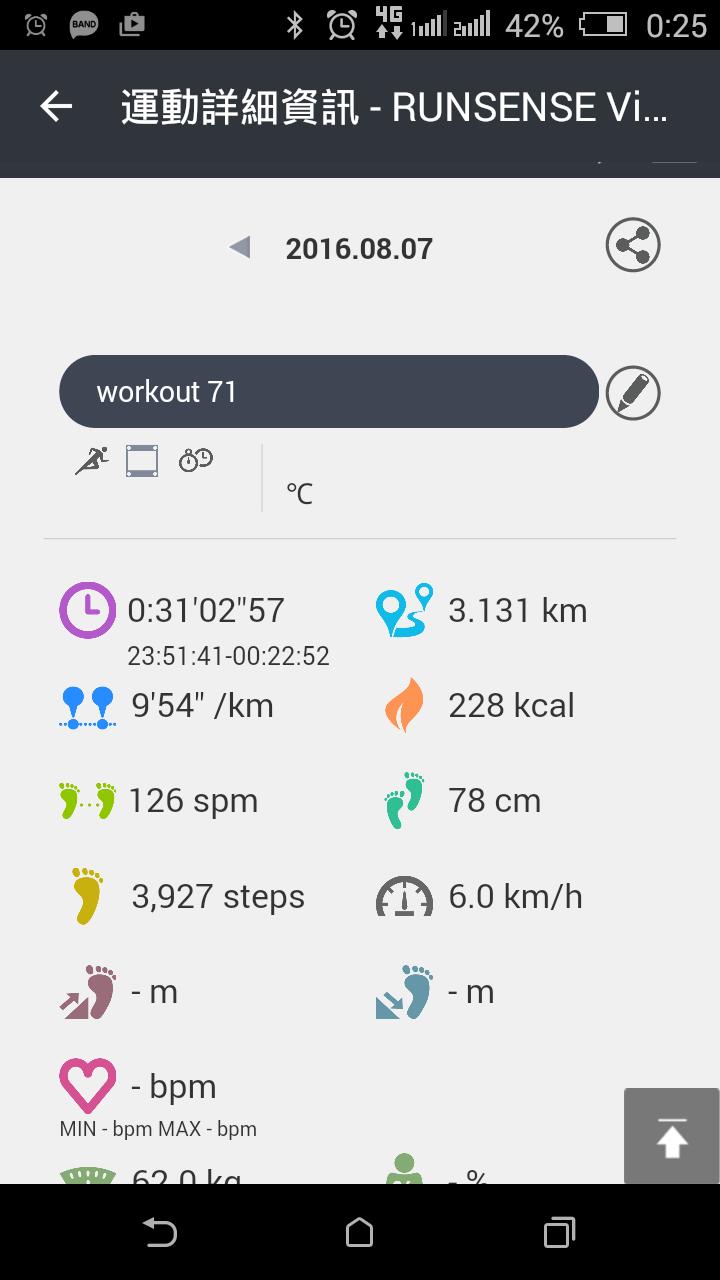This screenshot has width=720, height=1280.
Task: Open recent apps from the navigation bar
Action: point(560,1232)
